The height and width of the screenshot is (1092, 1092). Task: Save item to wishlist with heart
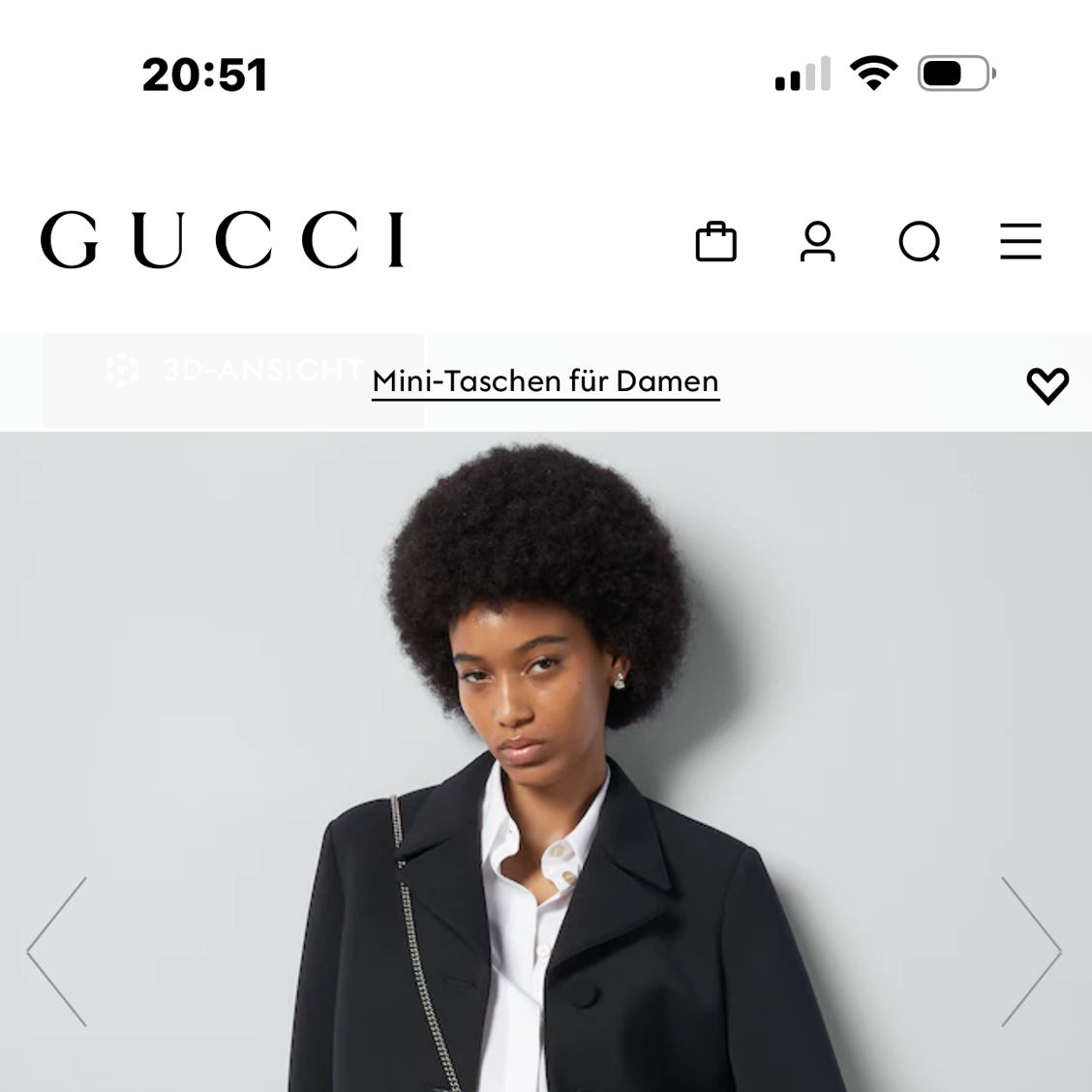coord(1047,385)
